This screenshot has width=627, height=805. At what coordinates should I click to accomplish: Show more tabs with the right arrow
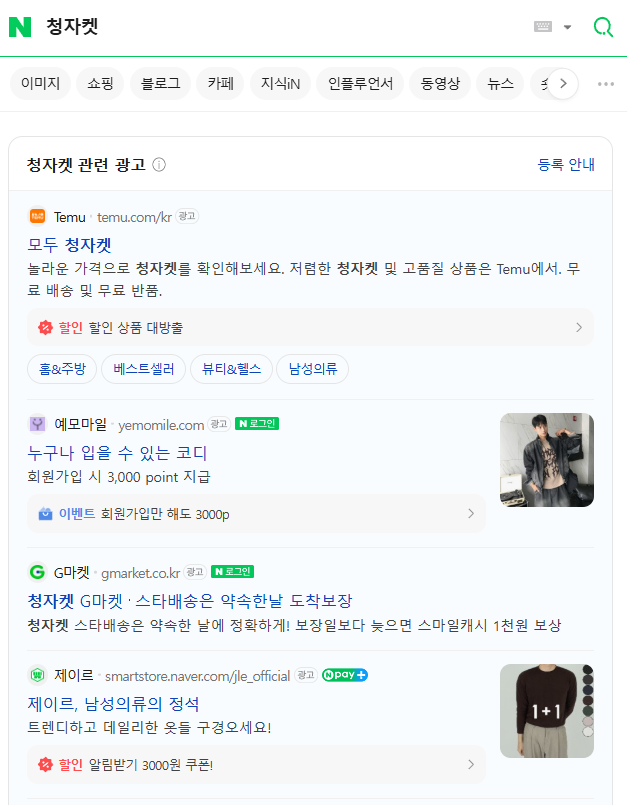563,84
